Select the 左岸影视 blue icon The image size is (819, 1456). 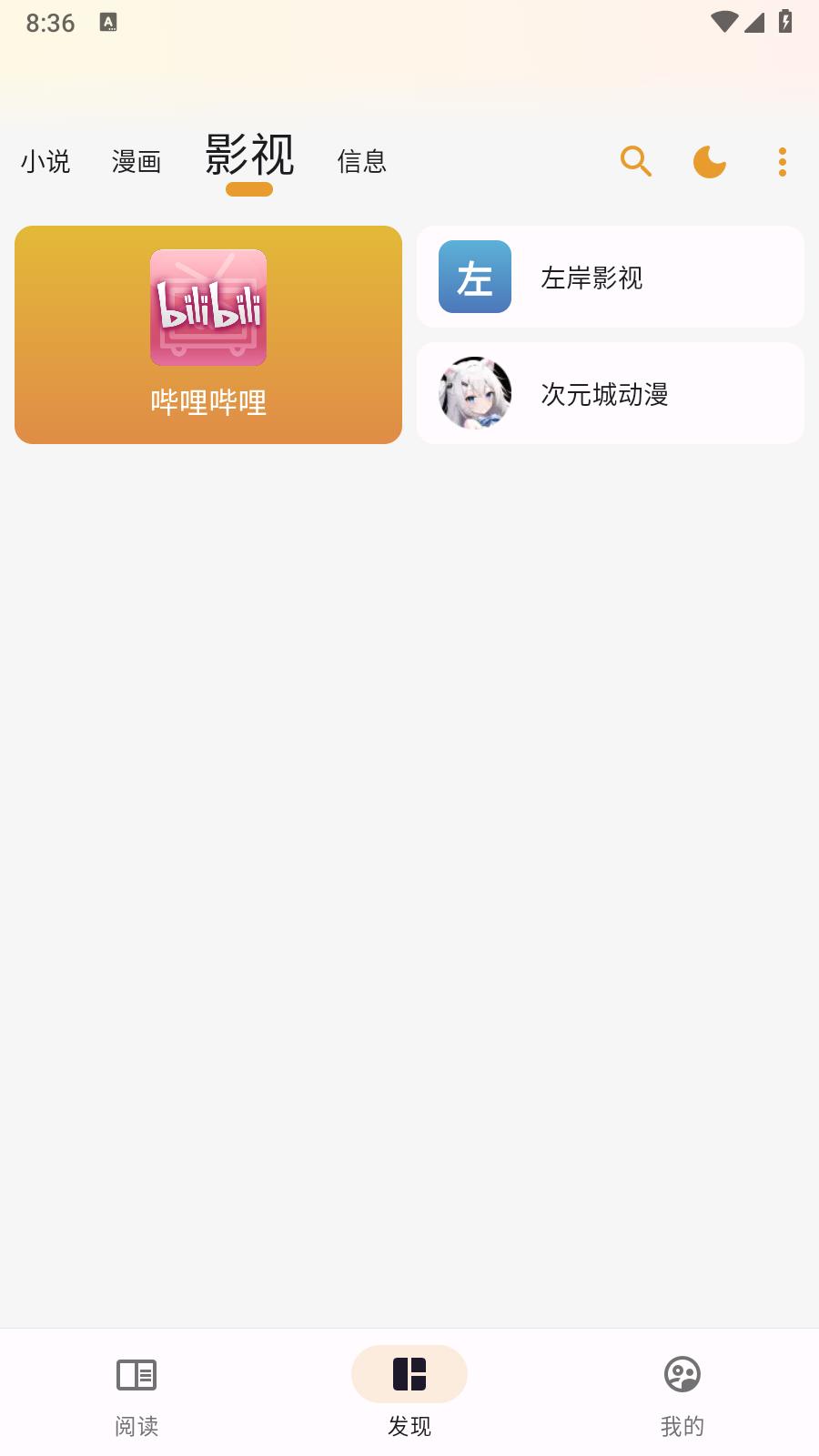474,278
